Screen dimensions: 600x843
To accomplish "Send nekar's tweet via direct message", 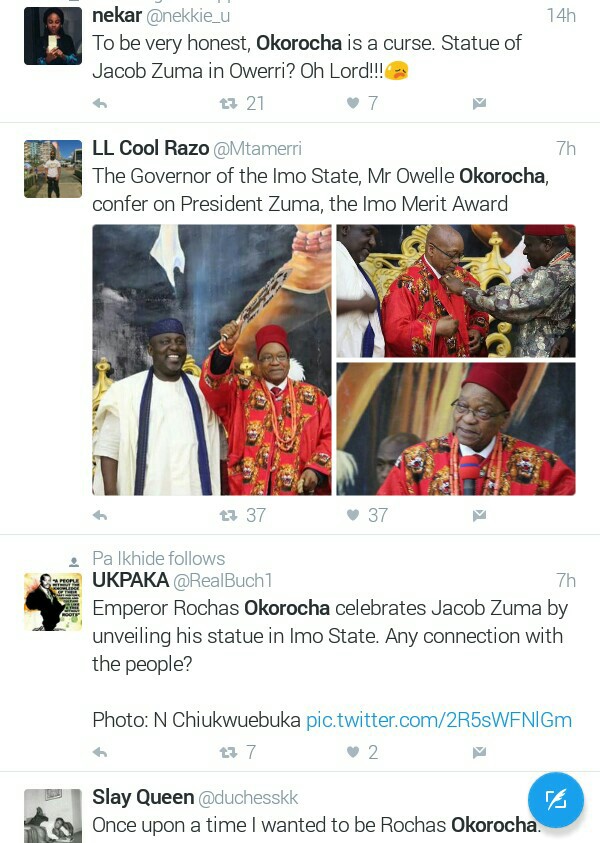I will click(479, 103).
